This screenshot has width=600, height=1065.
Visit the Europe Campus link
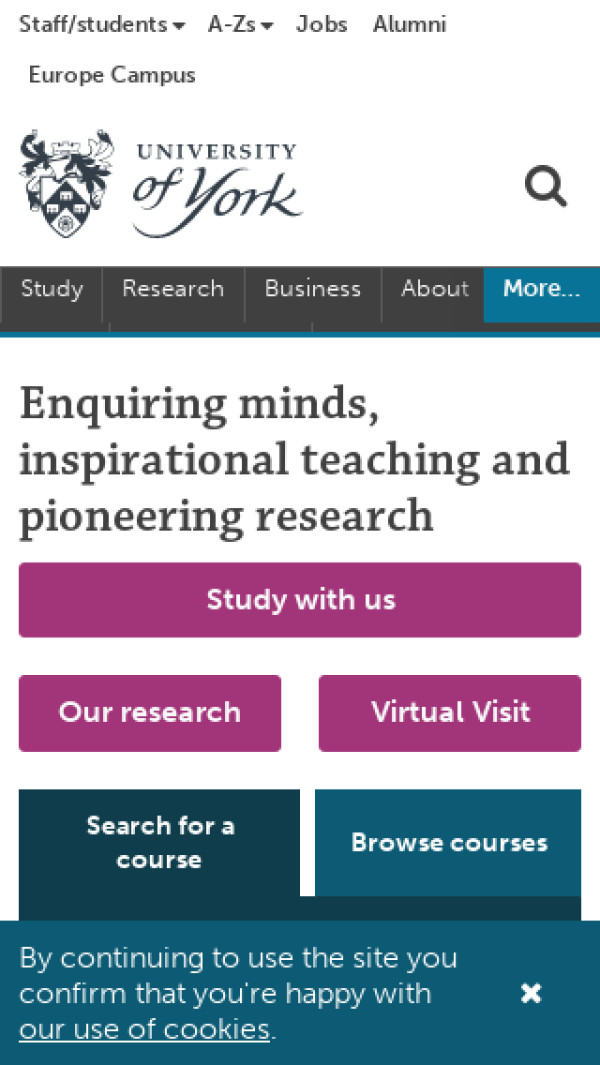[x=112, y=75]
